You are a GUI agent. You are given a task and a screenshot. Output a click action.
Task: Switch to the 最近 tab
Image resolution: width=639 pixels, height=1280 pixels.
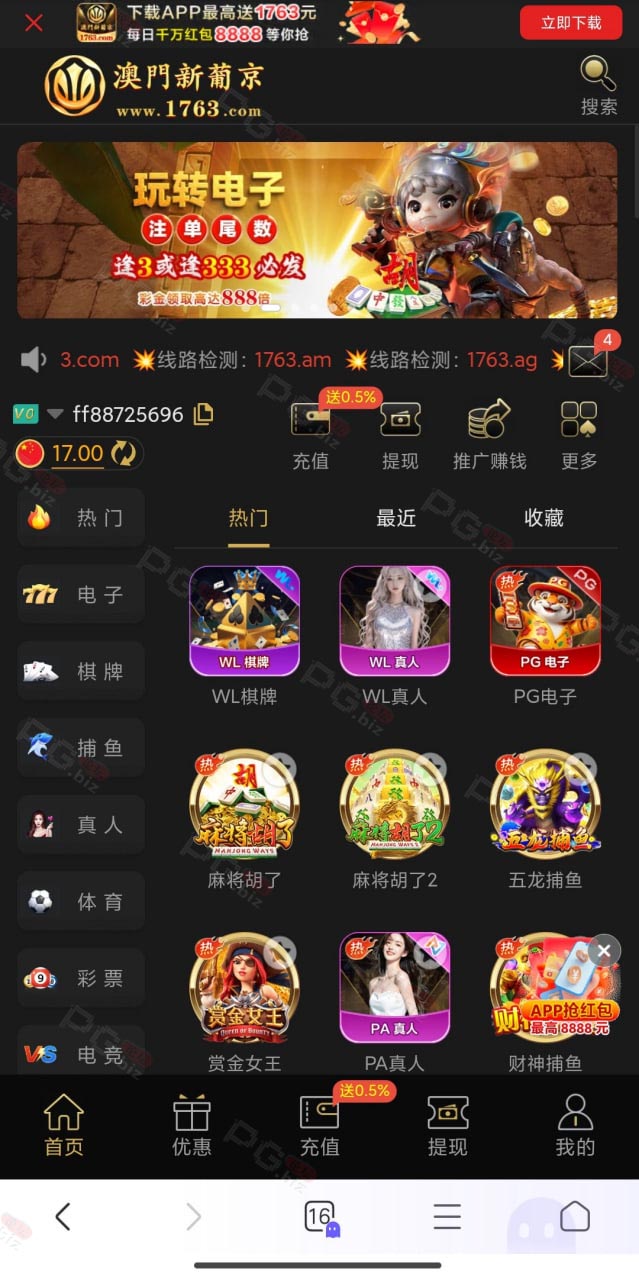[x=396, y=518]
